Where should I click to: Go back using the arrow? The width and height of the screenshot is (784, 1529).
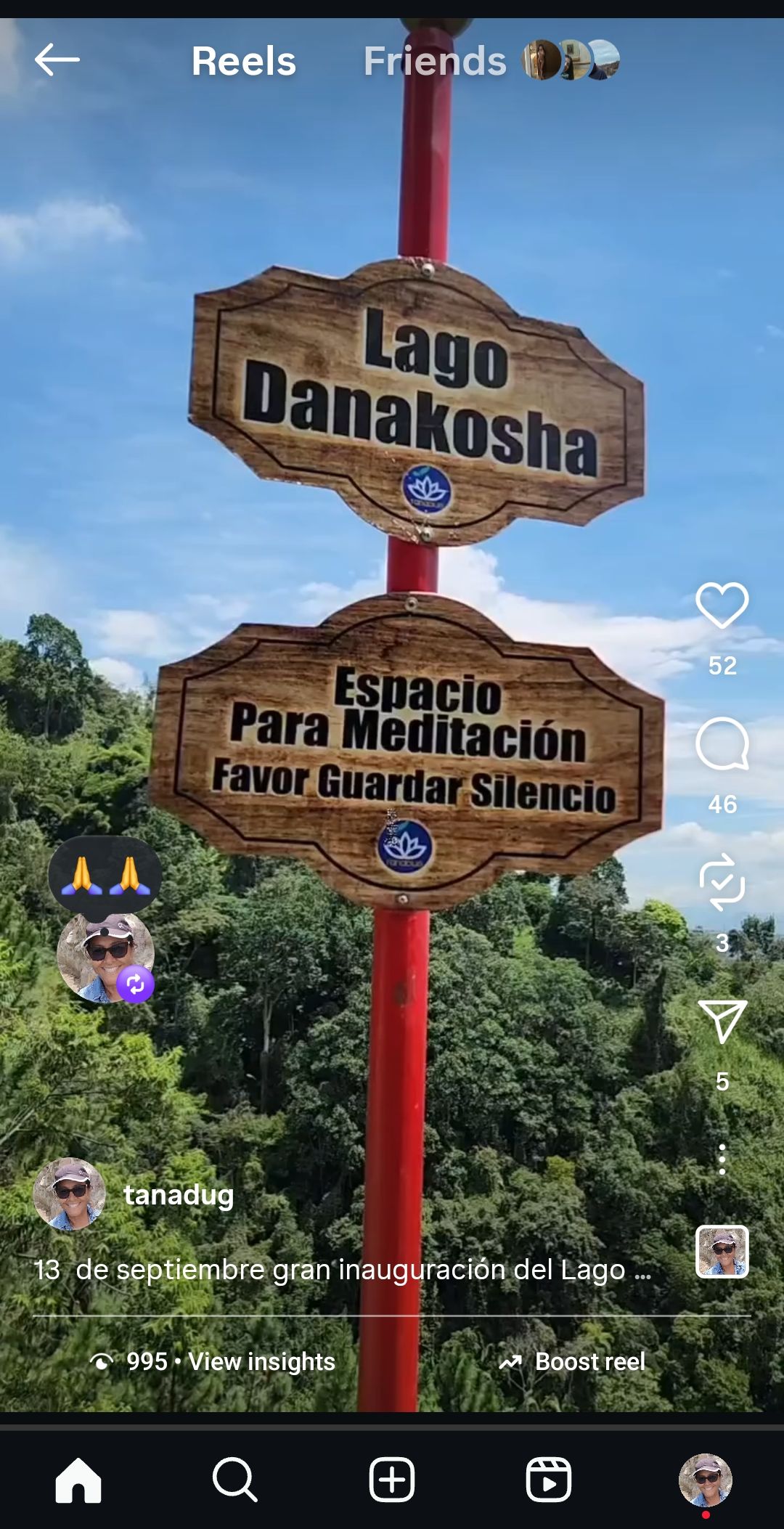pos(57,60)
